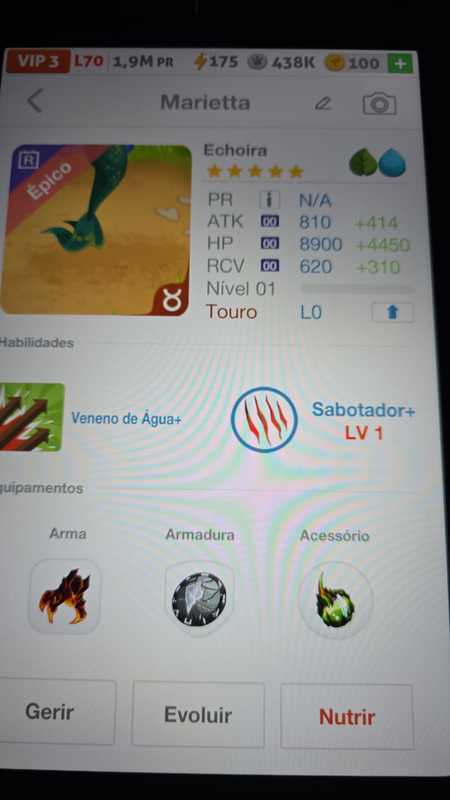The width and height of the screenshot is (450, 800).
Task: Go back with the arrow
Action: (35, 101)
